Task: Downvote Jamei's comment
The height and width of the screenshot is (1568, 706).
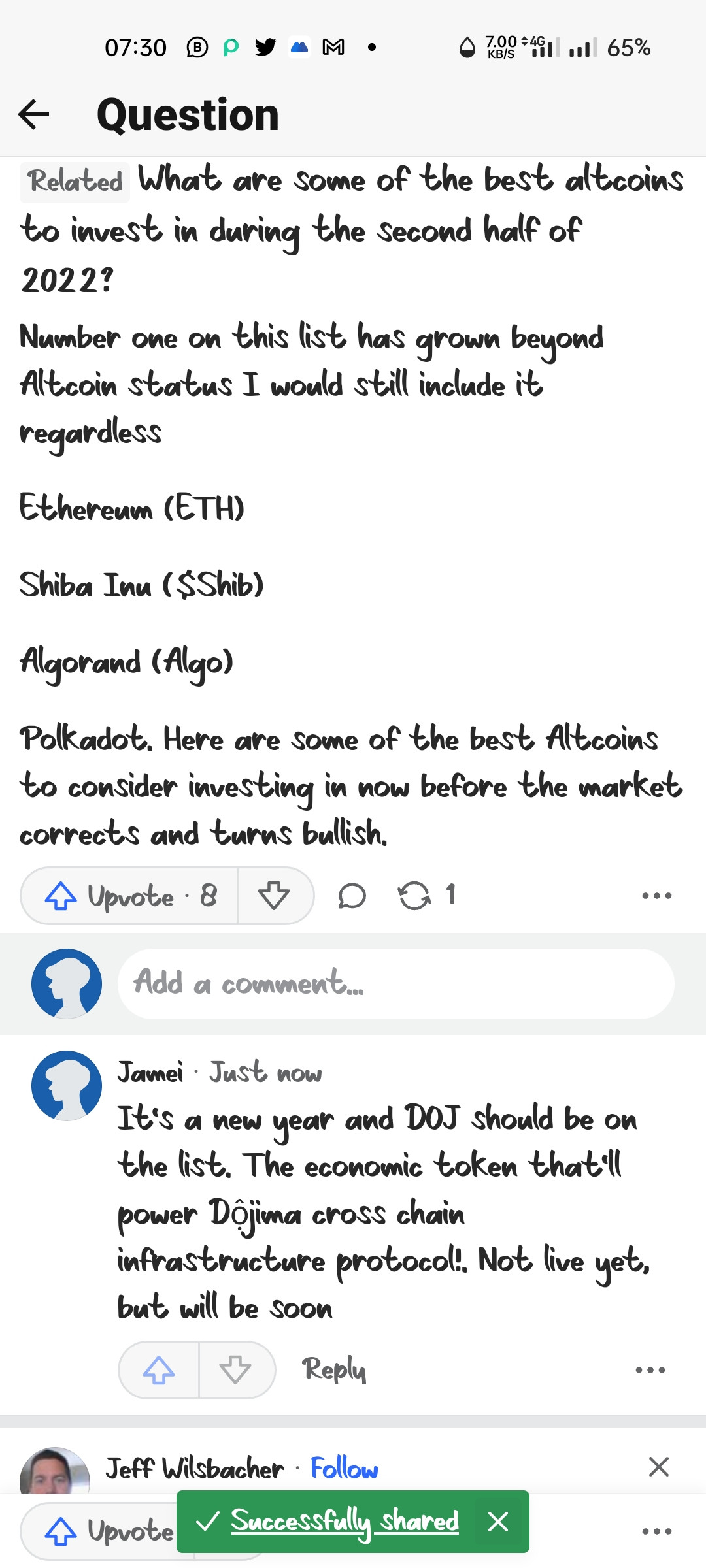Action: pyautogui.click(x=236, y=1370)
